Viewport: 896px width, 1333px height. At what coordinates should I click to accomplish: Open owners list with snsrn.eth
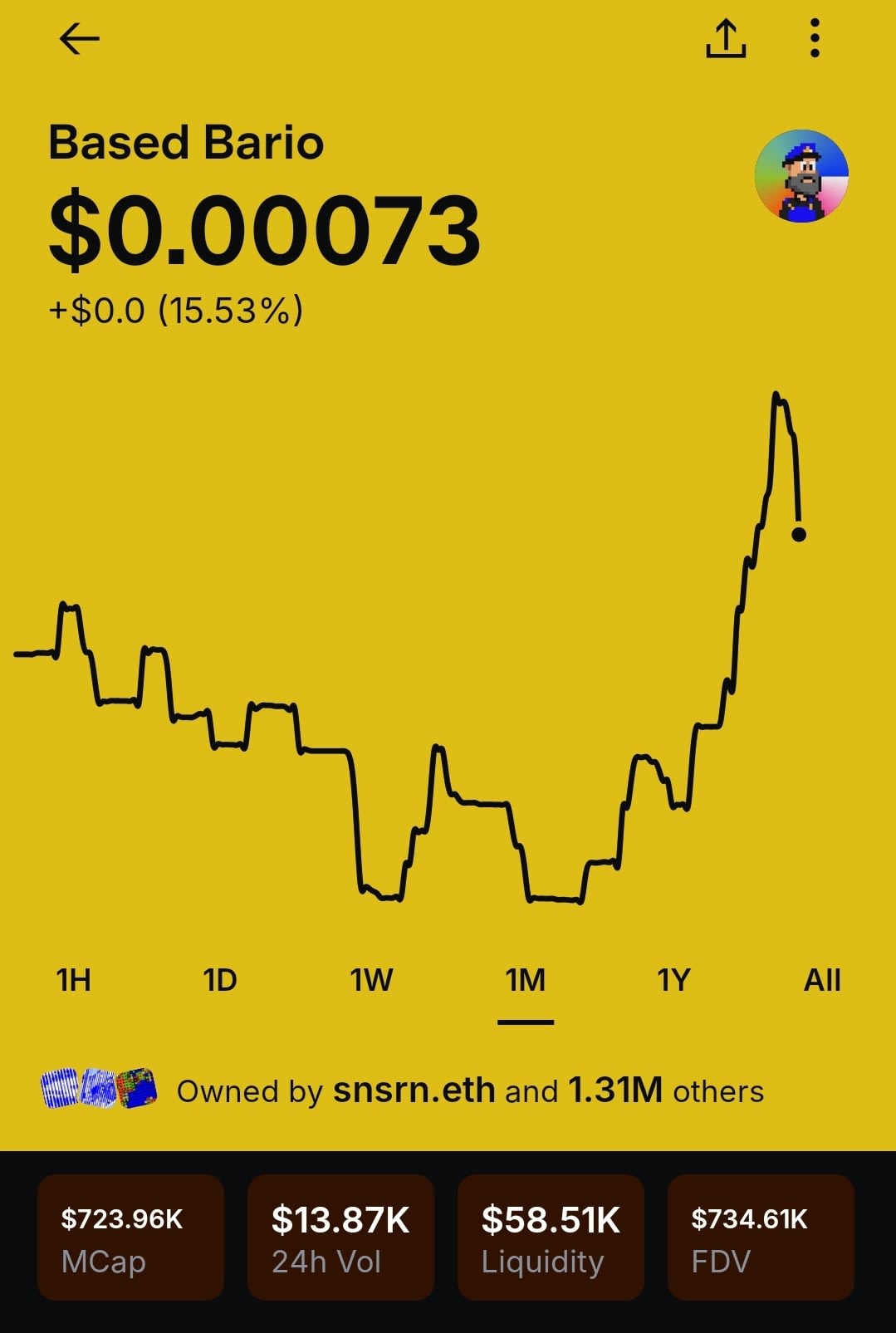(x=415, y=1090)
